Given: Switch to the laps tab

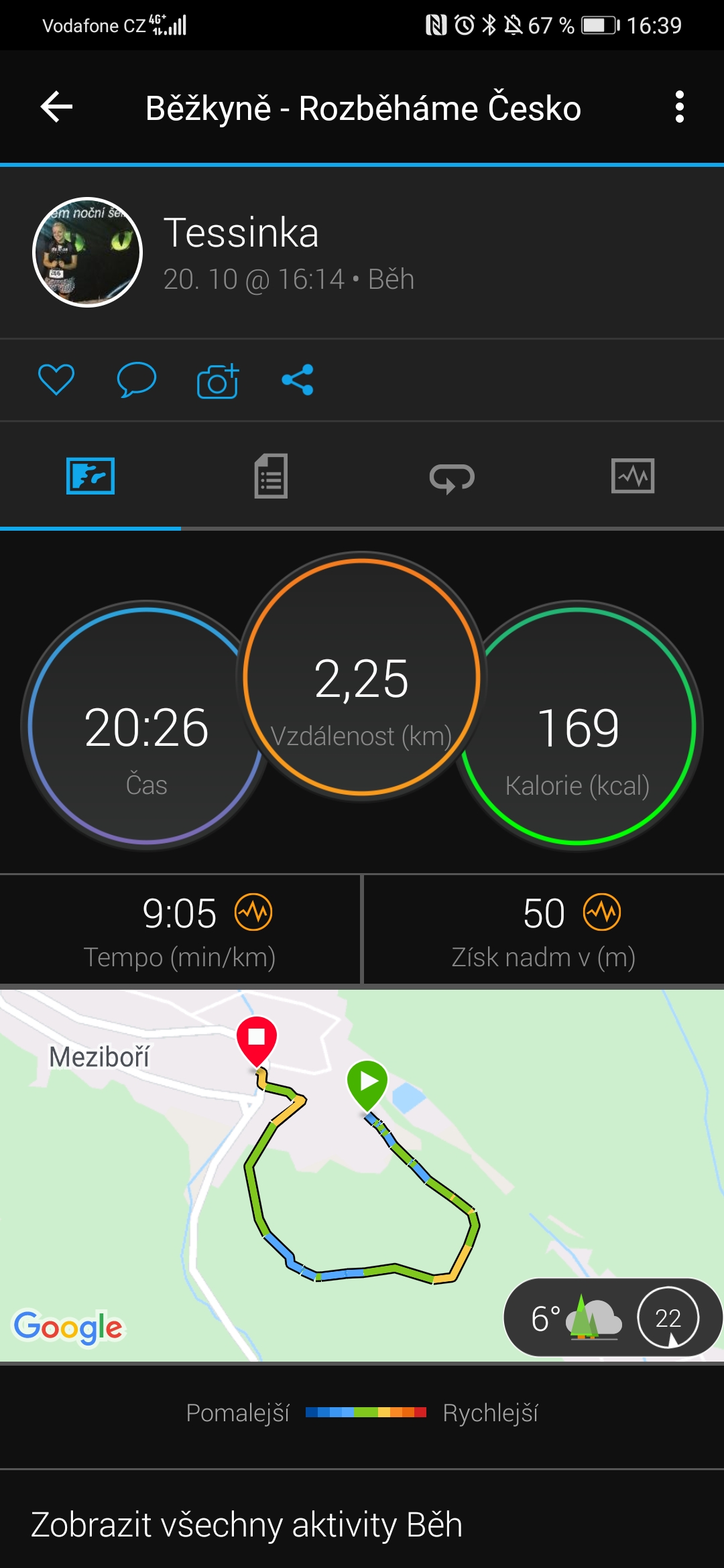Looking at the screenshot, I should (452, 477).
